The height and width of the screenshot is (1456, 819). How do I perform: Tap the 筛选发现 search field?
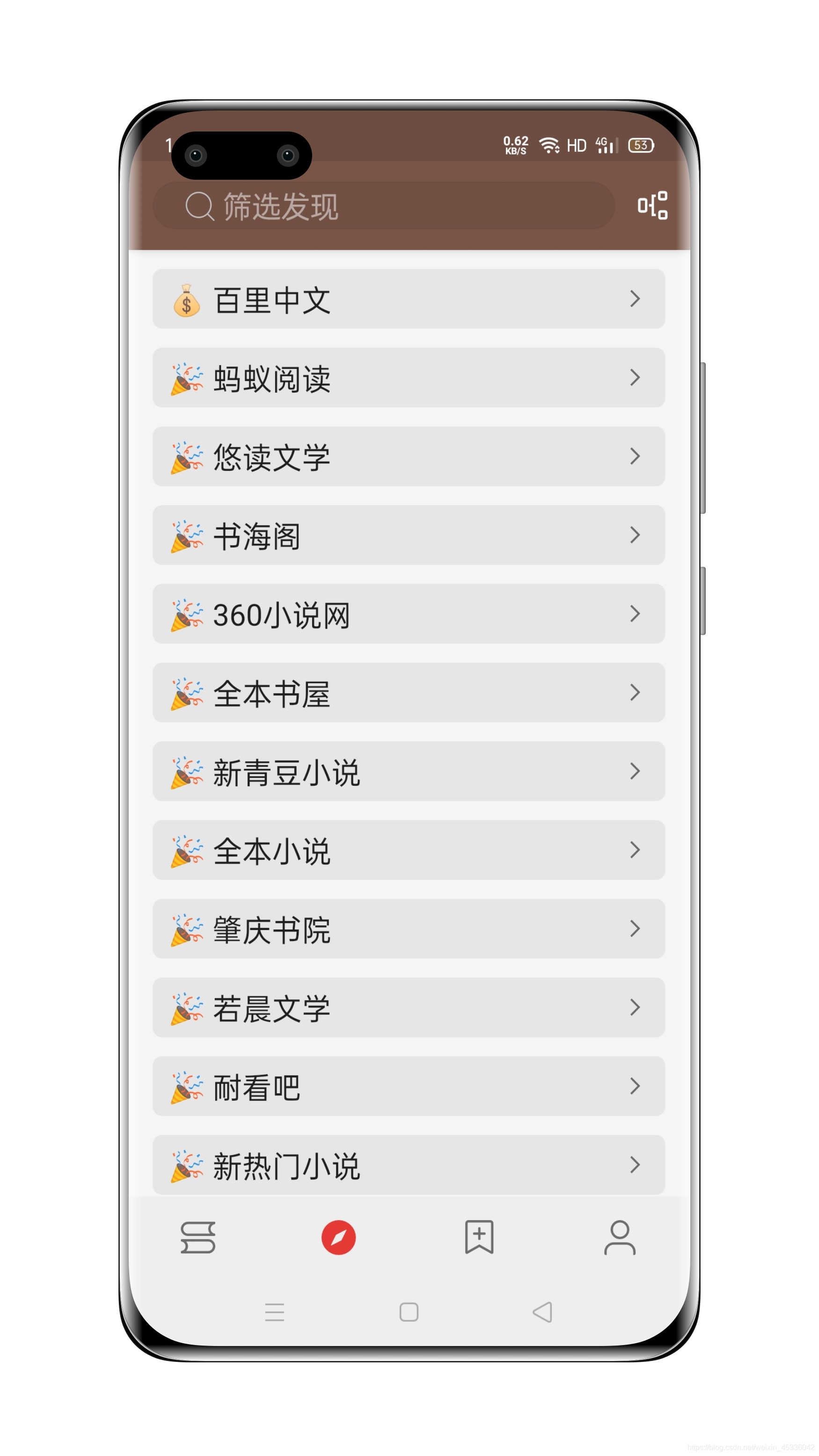pos(384,206)
